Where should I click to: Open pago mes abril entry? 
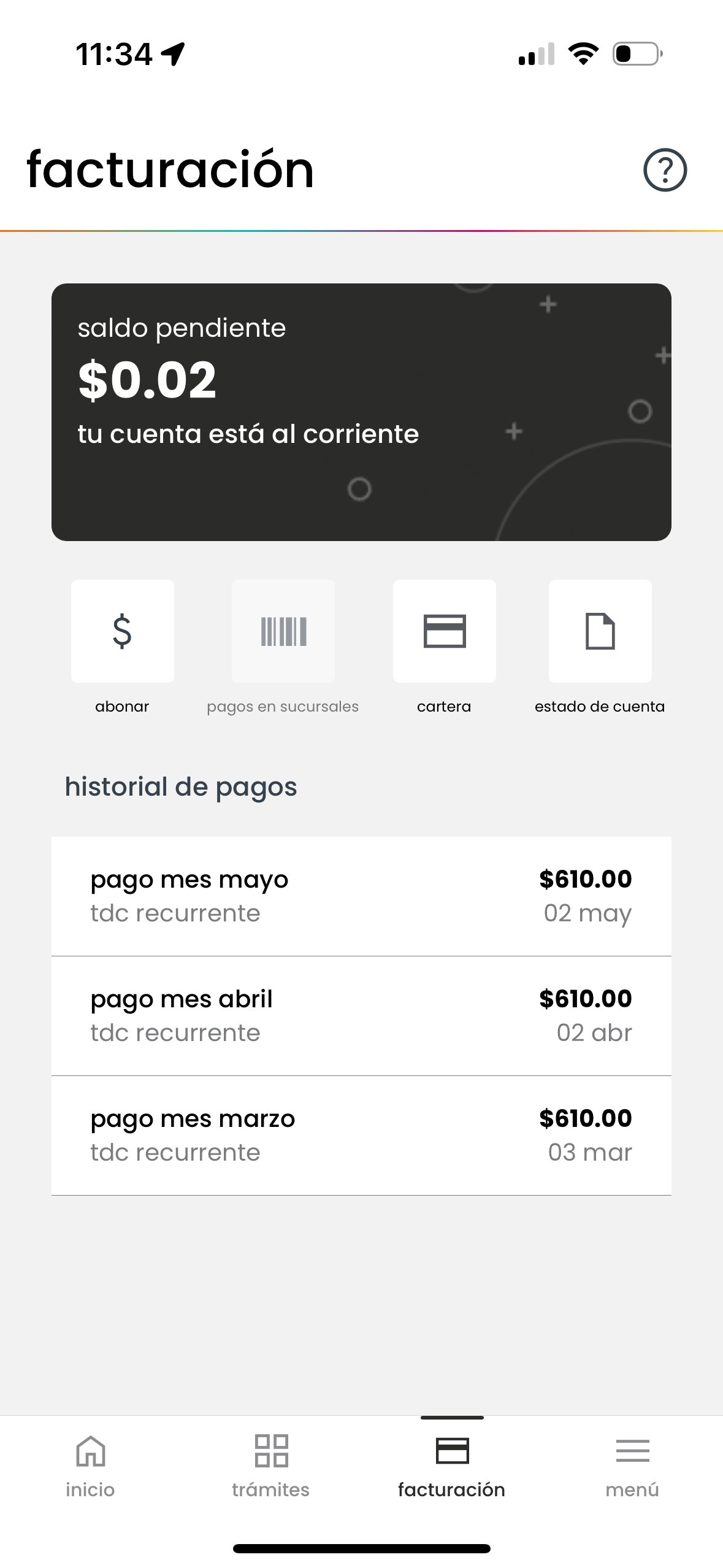point(361,1015)
